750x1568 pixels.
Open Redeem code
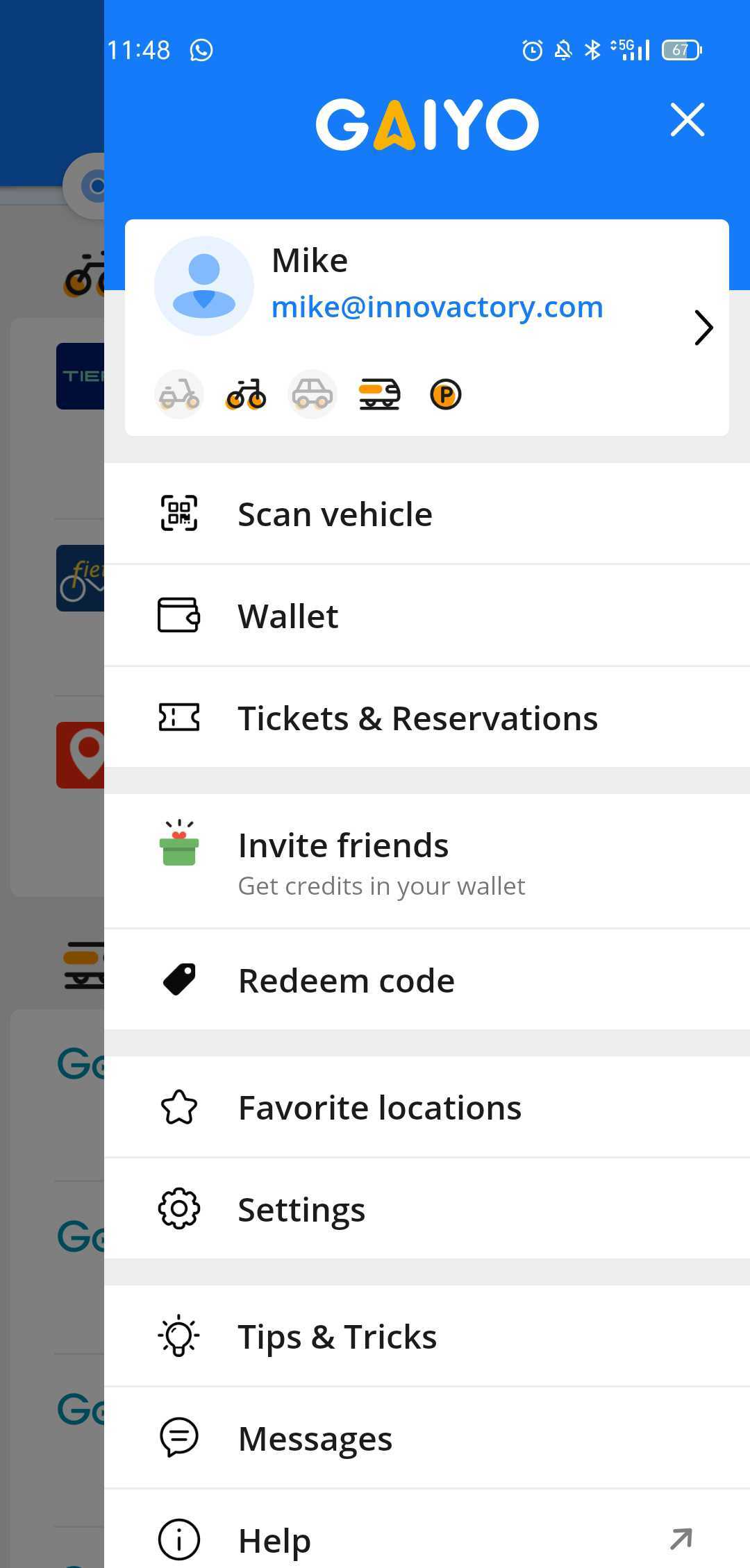[x=426, y=979]
